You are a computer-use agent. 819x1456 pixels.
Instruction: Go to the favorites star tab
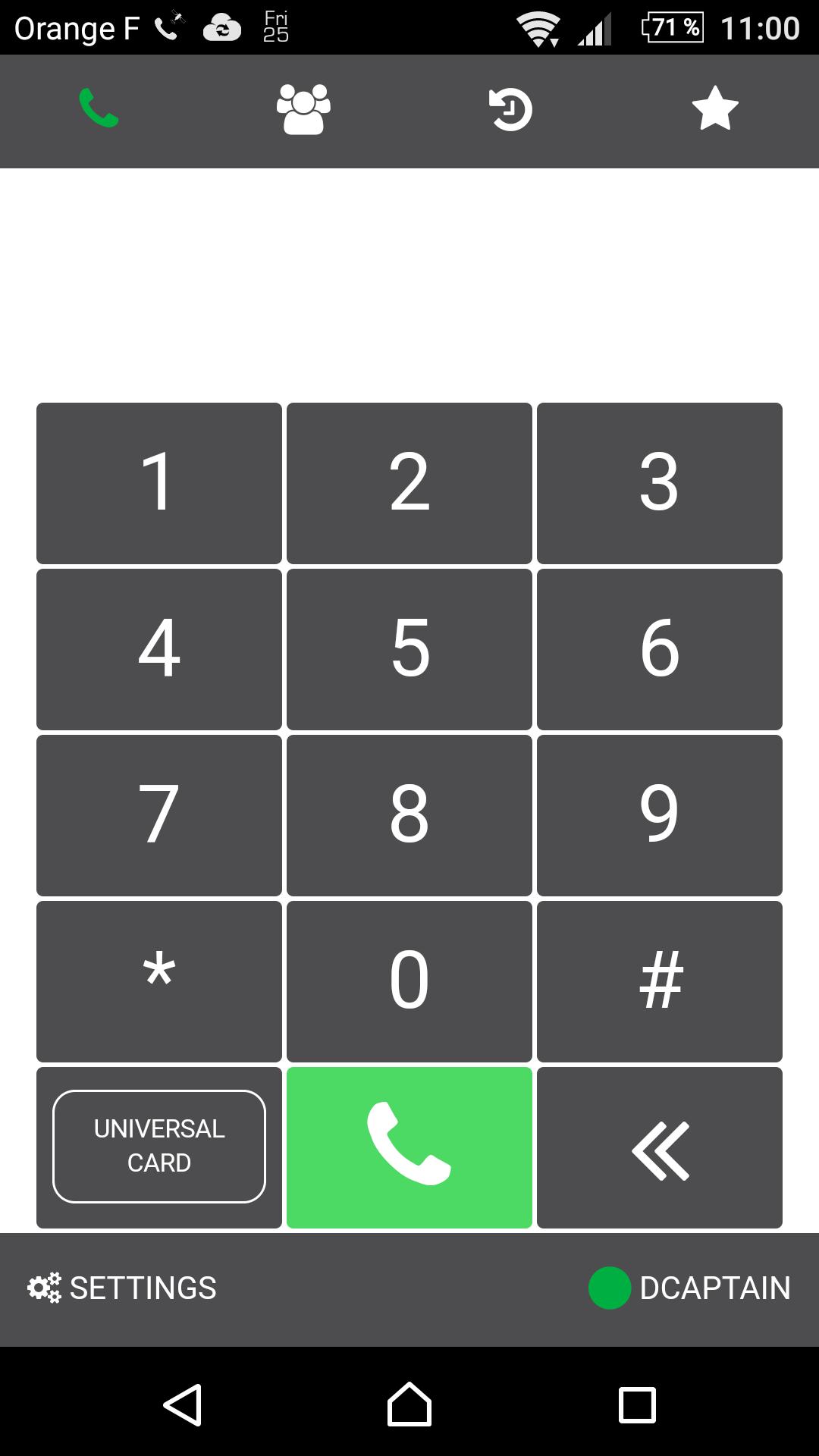[714, 109]
